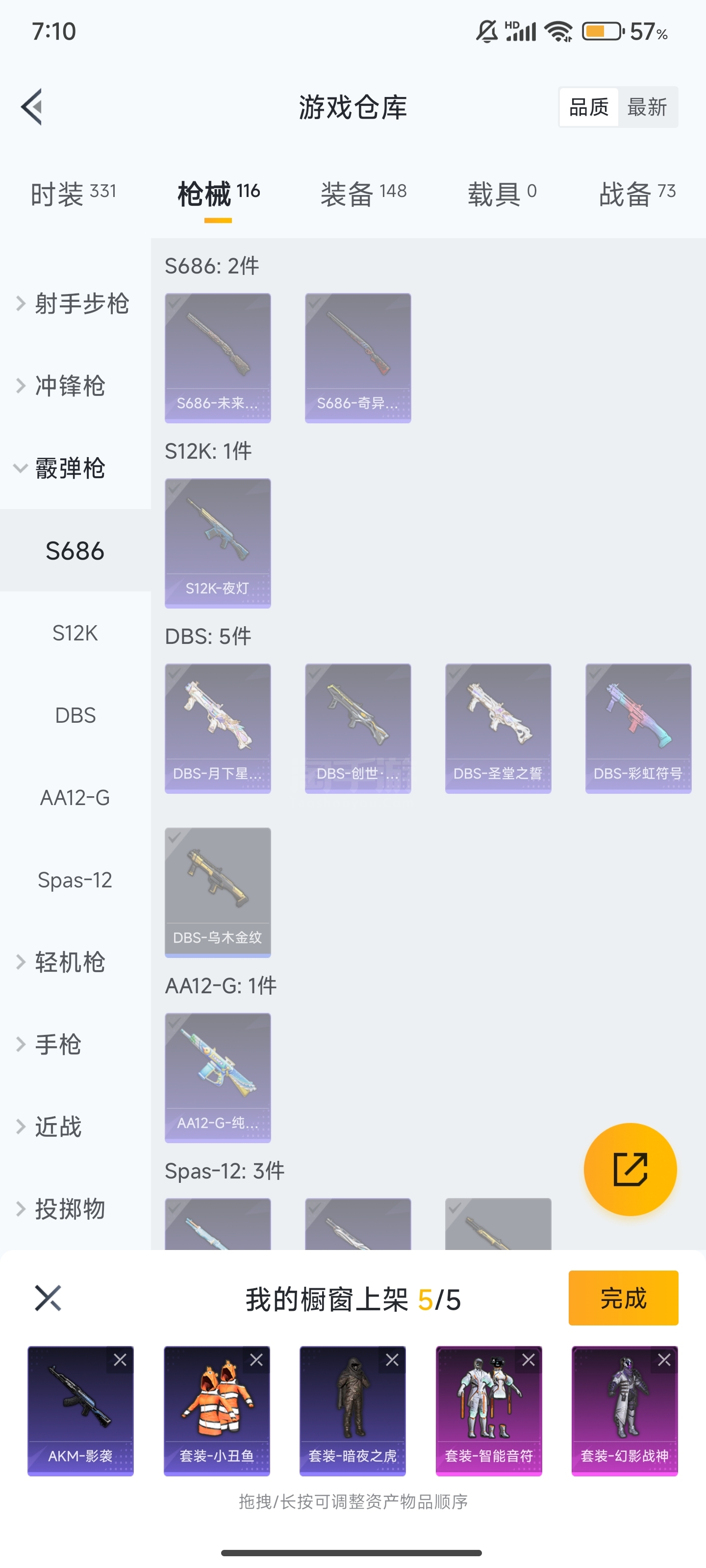This screenshot has width=706, height=1568.
Task: Tap the orange share floating button
Action: pyautogui.click(x=630, y=1169)
